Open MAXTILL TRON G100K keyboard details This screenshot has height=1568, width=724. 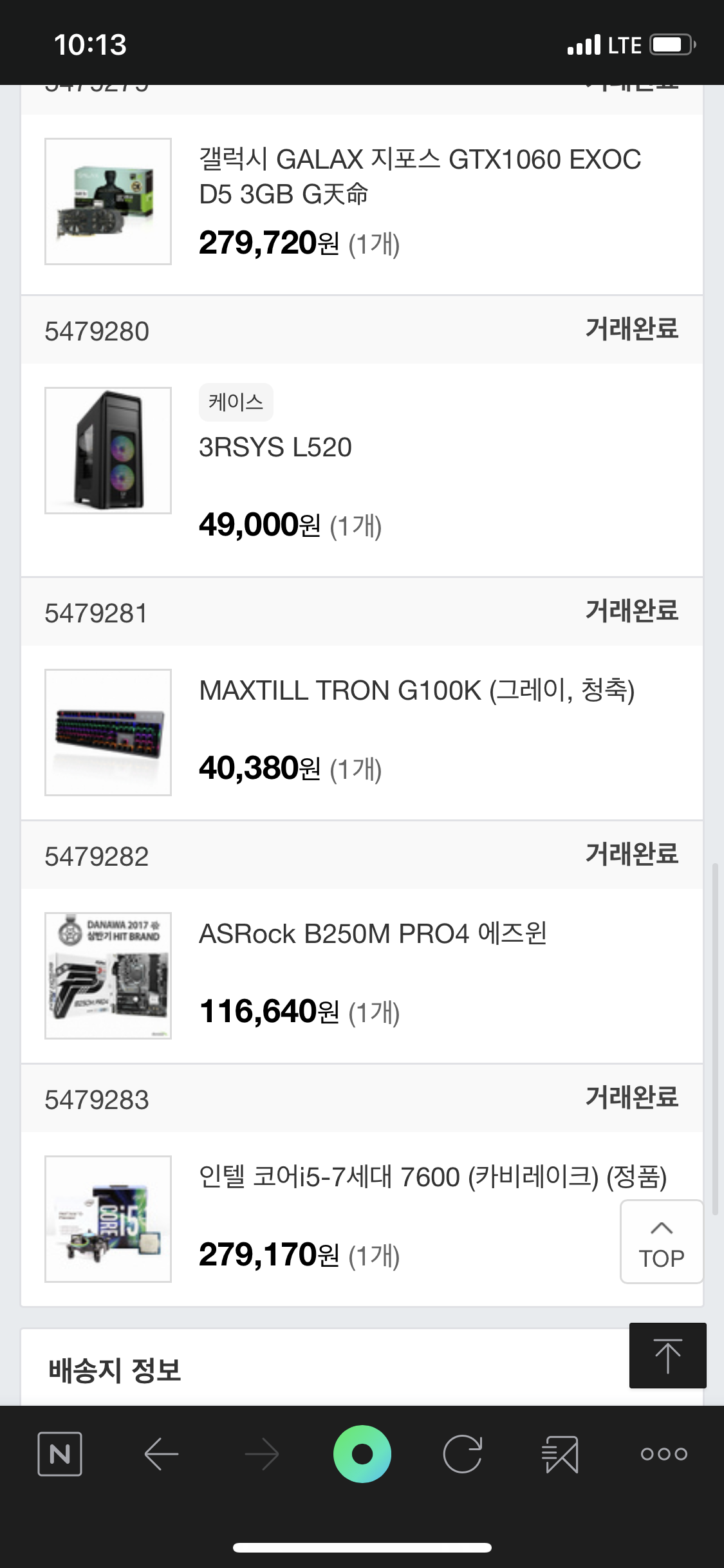point(416,691)
